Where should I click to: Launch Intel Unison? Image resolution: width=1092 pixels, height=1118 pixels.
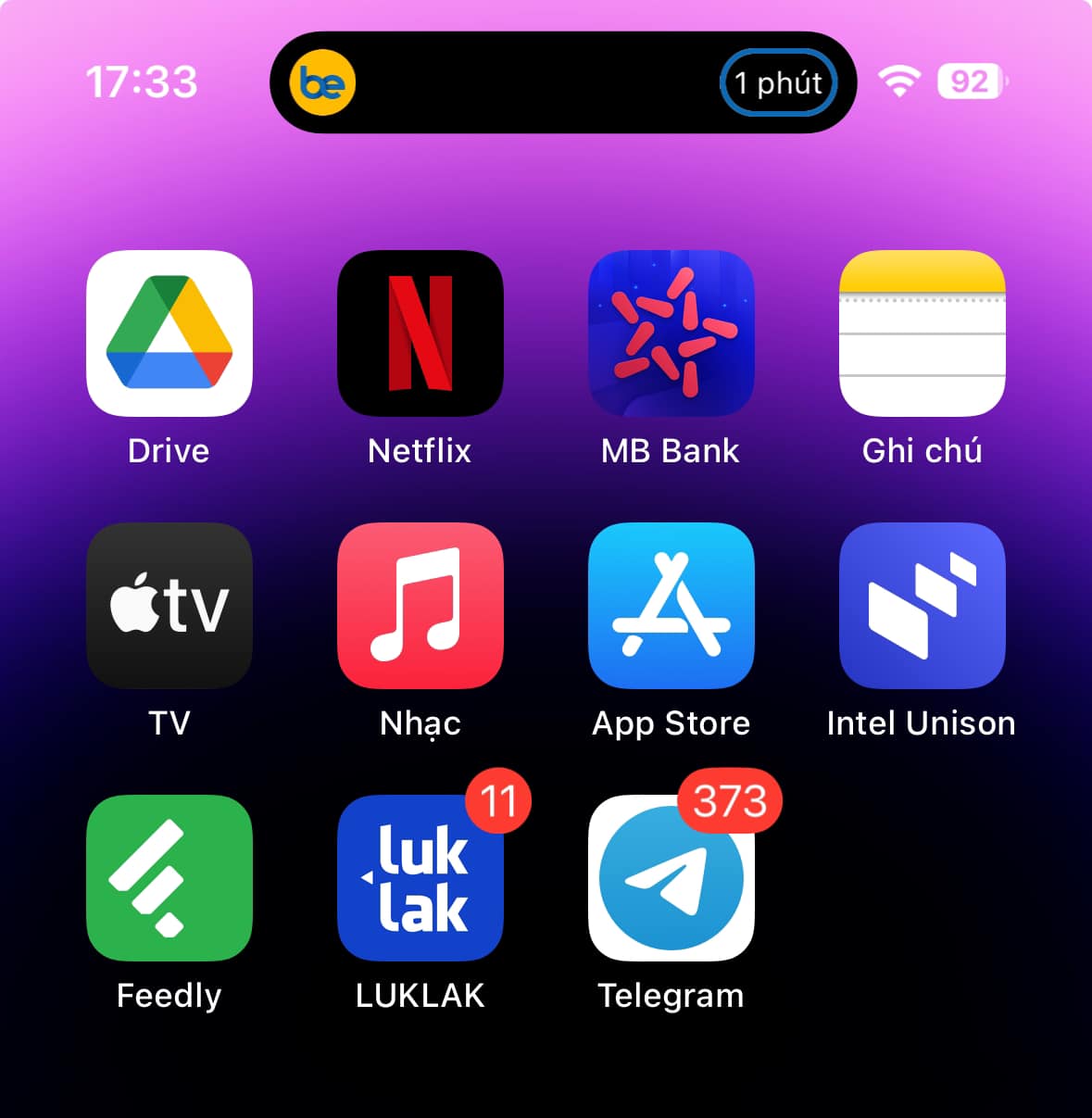click(x=922, y=605)
